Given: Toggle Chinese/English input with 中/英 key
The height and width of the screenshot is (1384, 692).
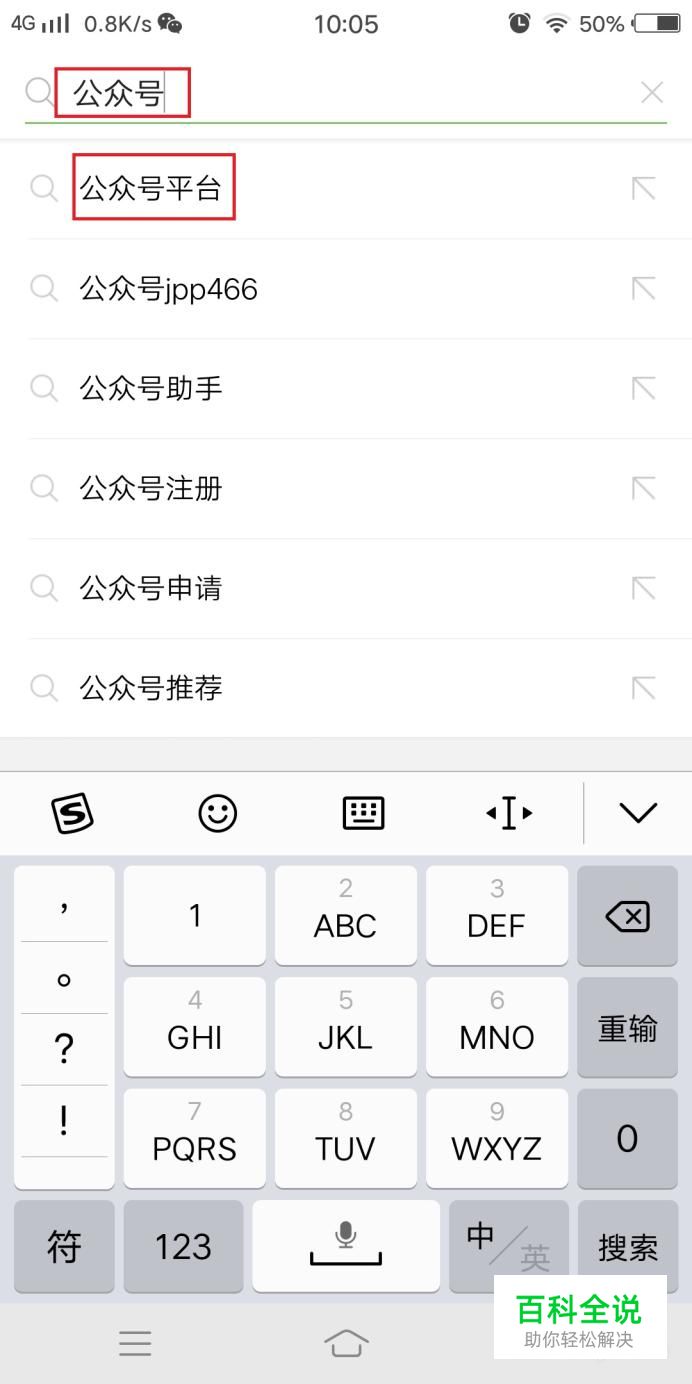Looking at the screenshot, I should coord(508,1246).
